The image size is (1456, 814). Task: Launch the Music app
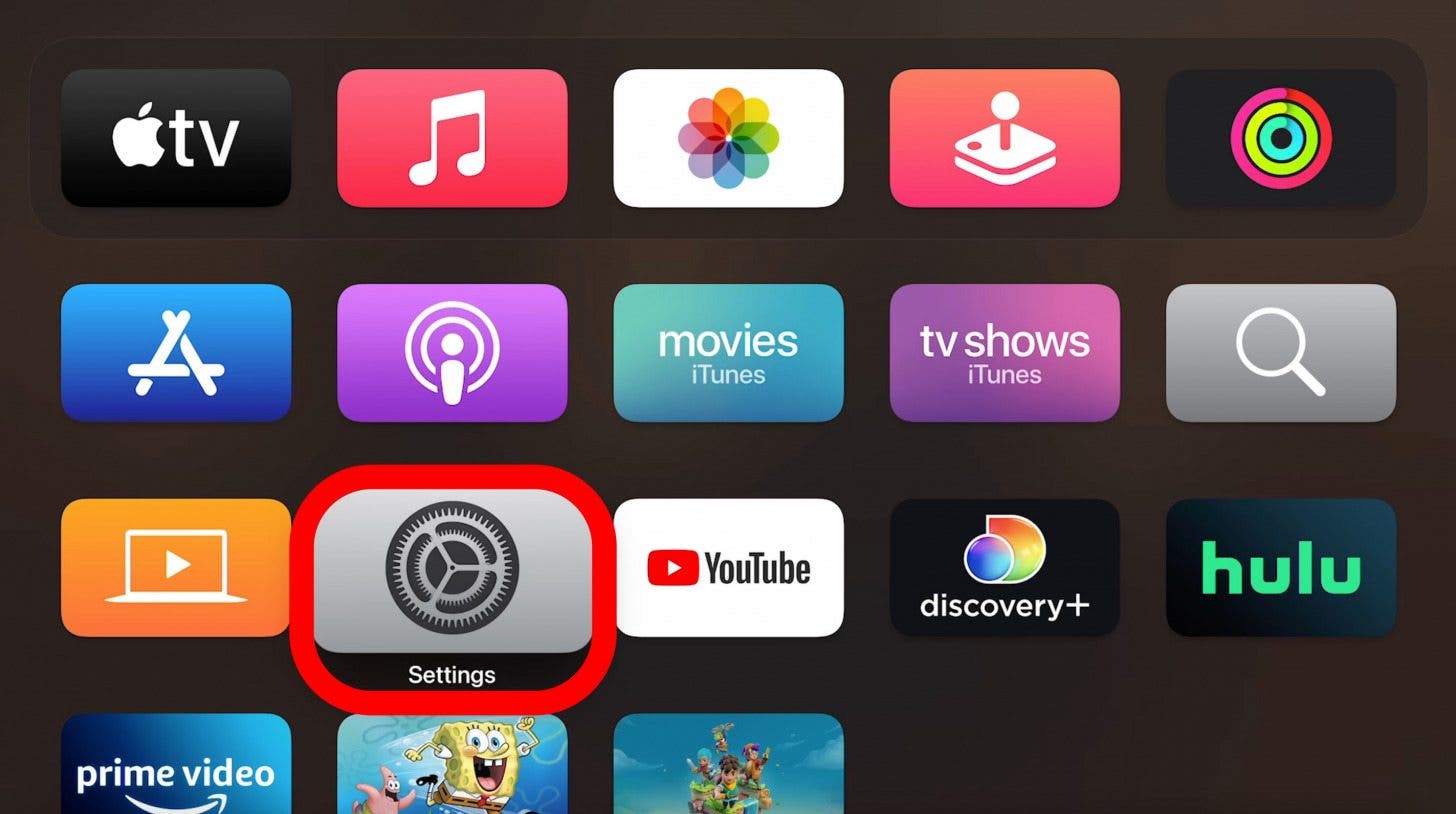click(x=452, y=138)
